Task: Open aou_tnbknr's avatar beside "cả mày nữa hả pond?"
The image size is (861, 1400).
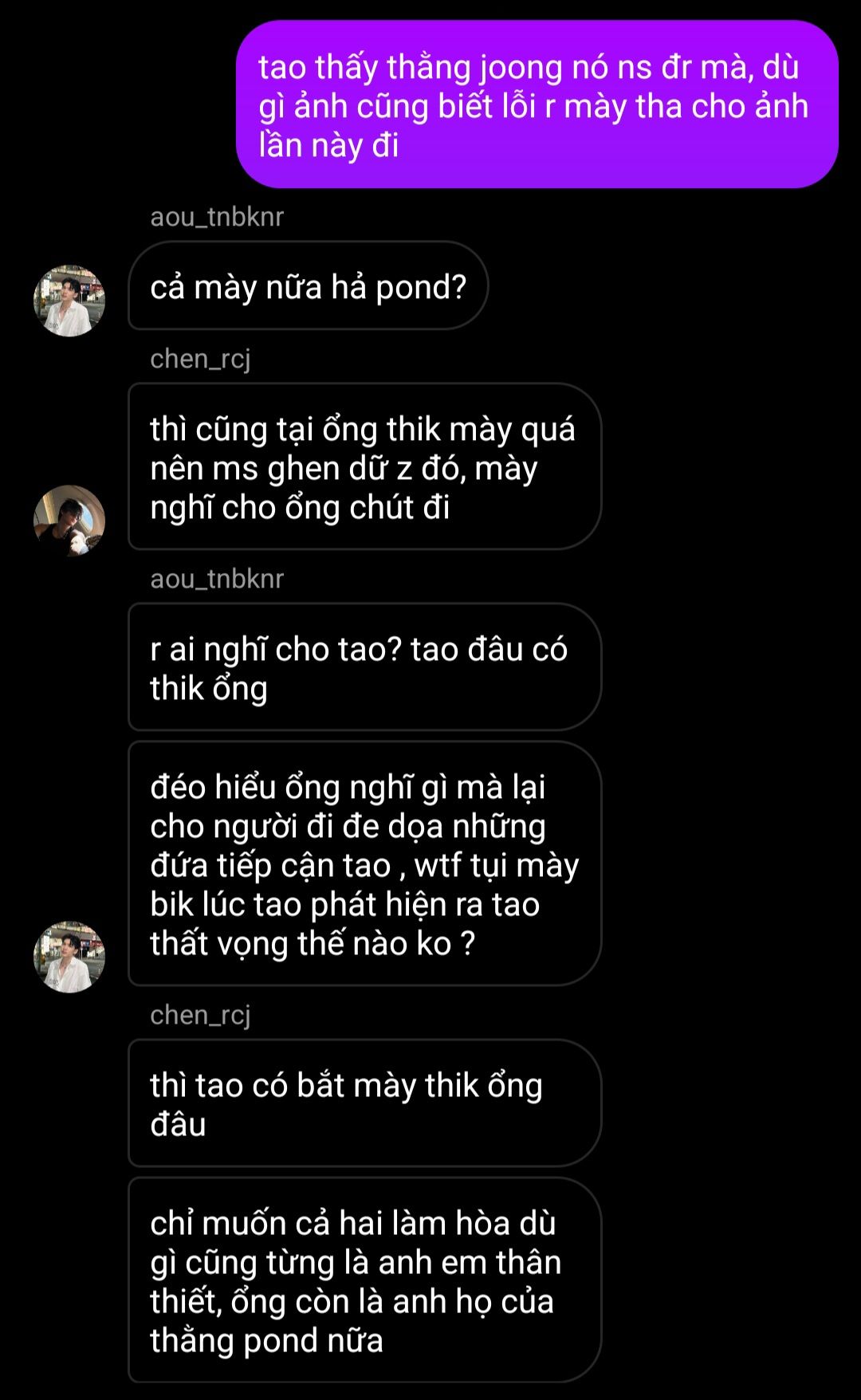Action: pos(69,301)
